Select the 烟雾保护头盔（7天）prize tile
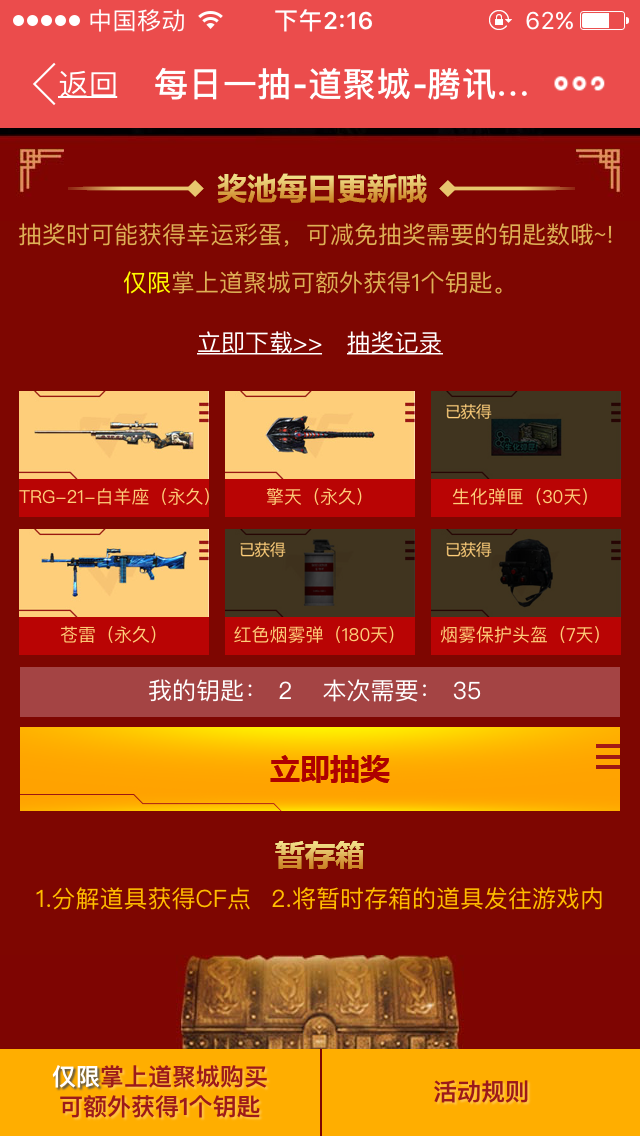The height and width of the screenshot is (1136, 640). 525,592
